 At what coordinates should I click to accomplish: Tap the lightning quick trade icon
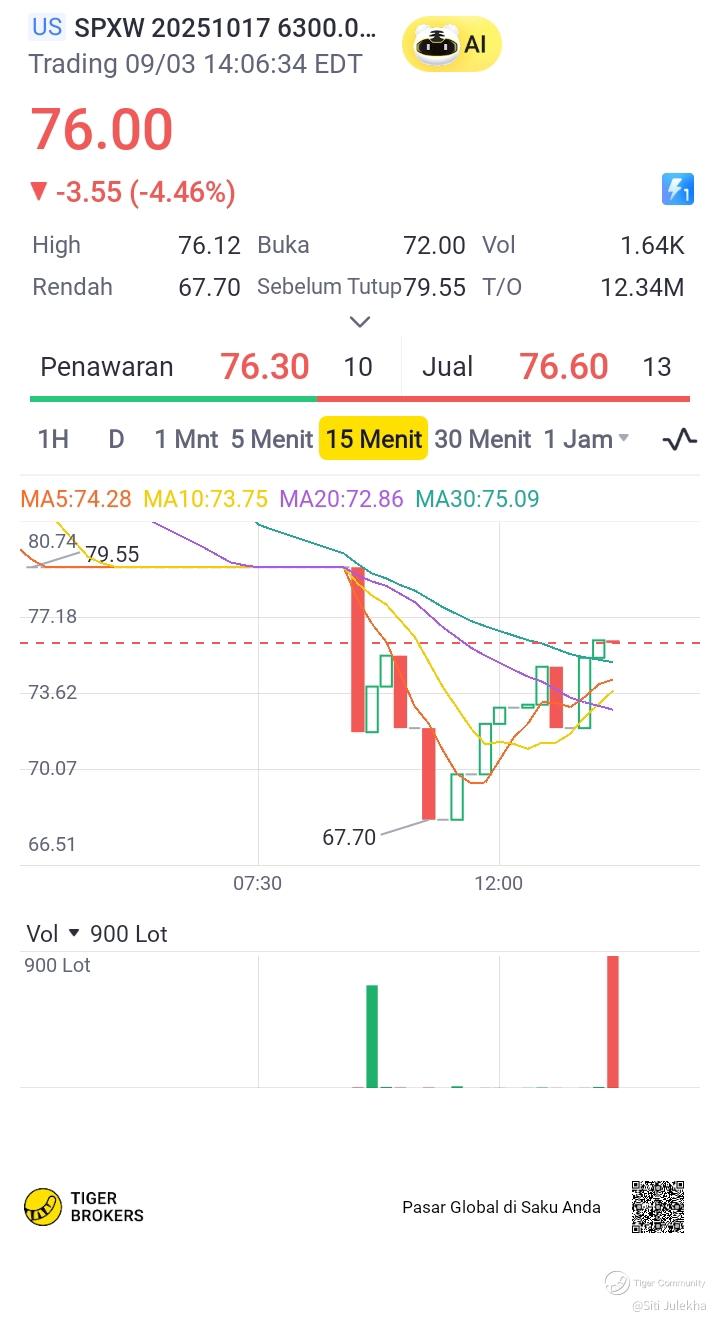677,189
